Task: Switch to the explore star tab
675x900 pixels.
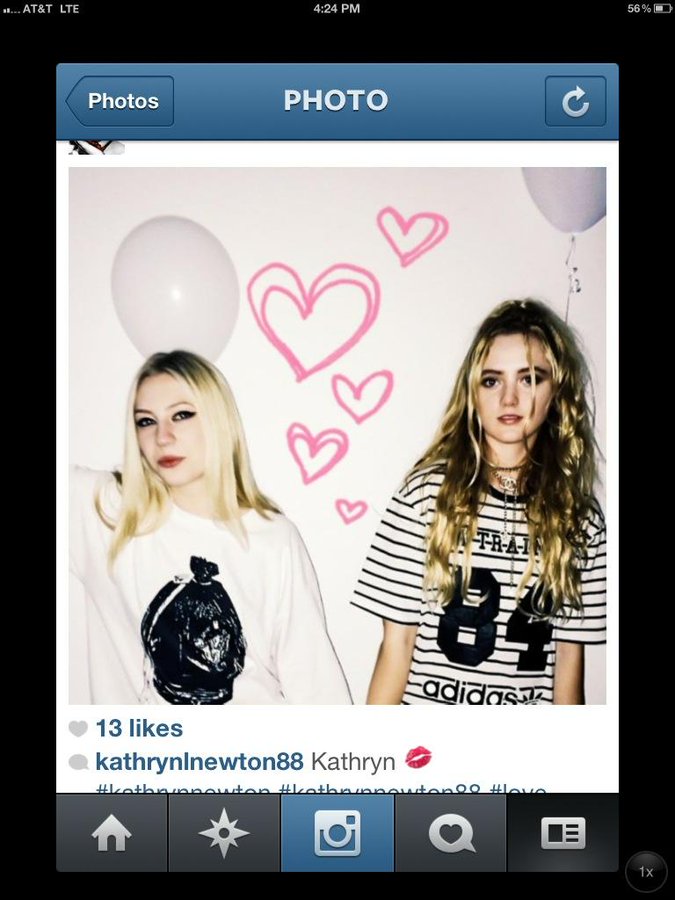Action: 224,834
